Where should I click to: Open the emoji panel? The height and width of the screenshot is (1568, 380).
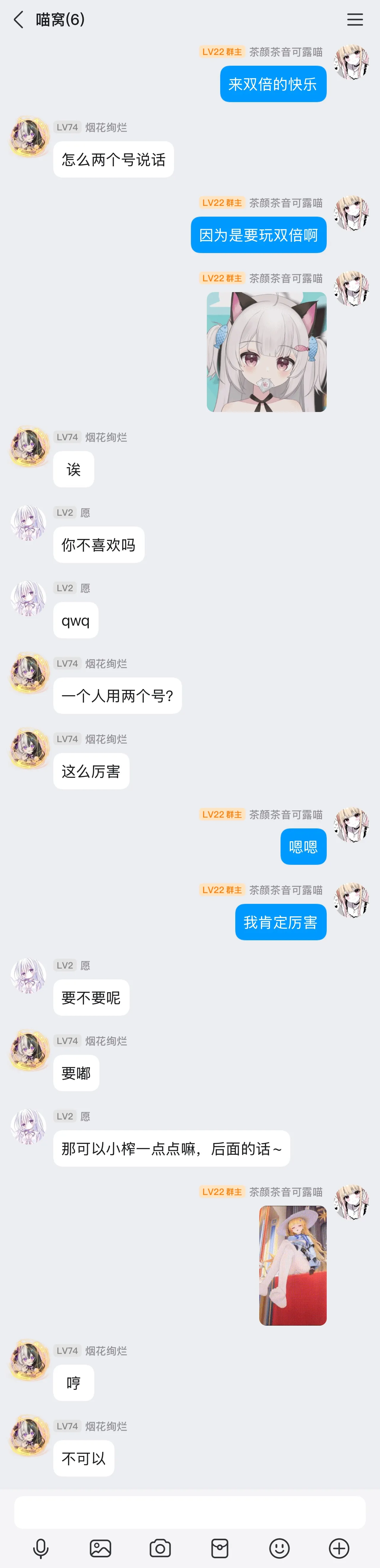(x=279, y=1548)
